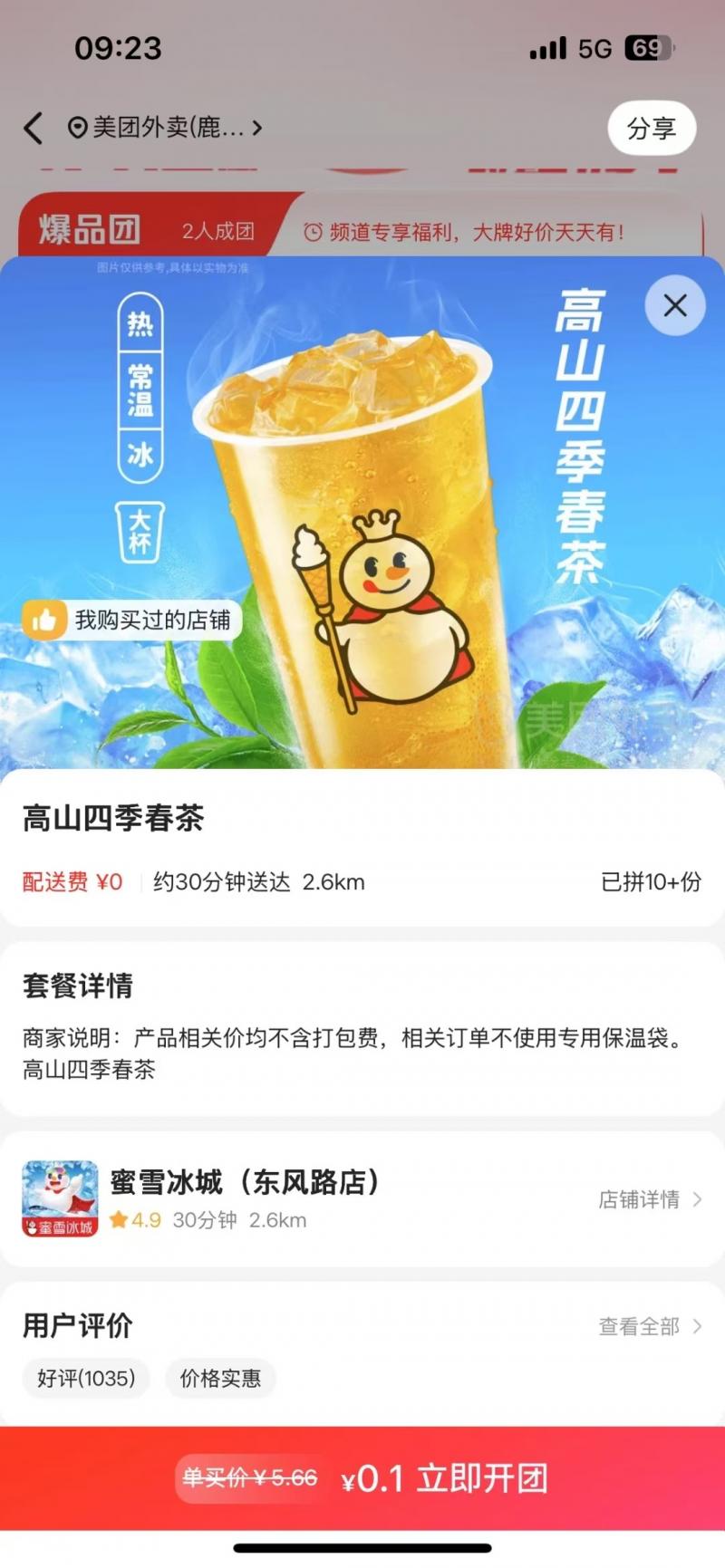Close the product detail popup
This screenshot has width=725, height=1568.
click(x=675, y=305)
